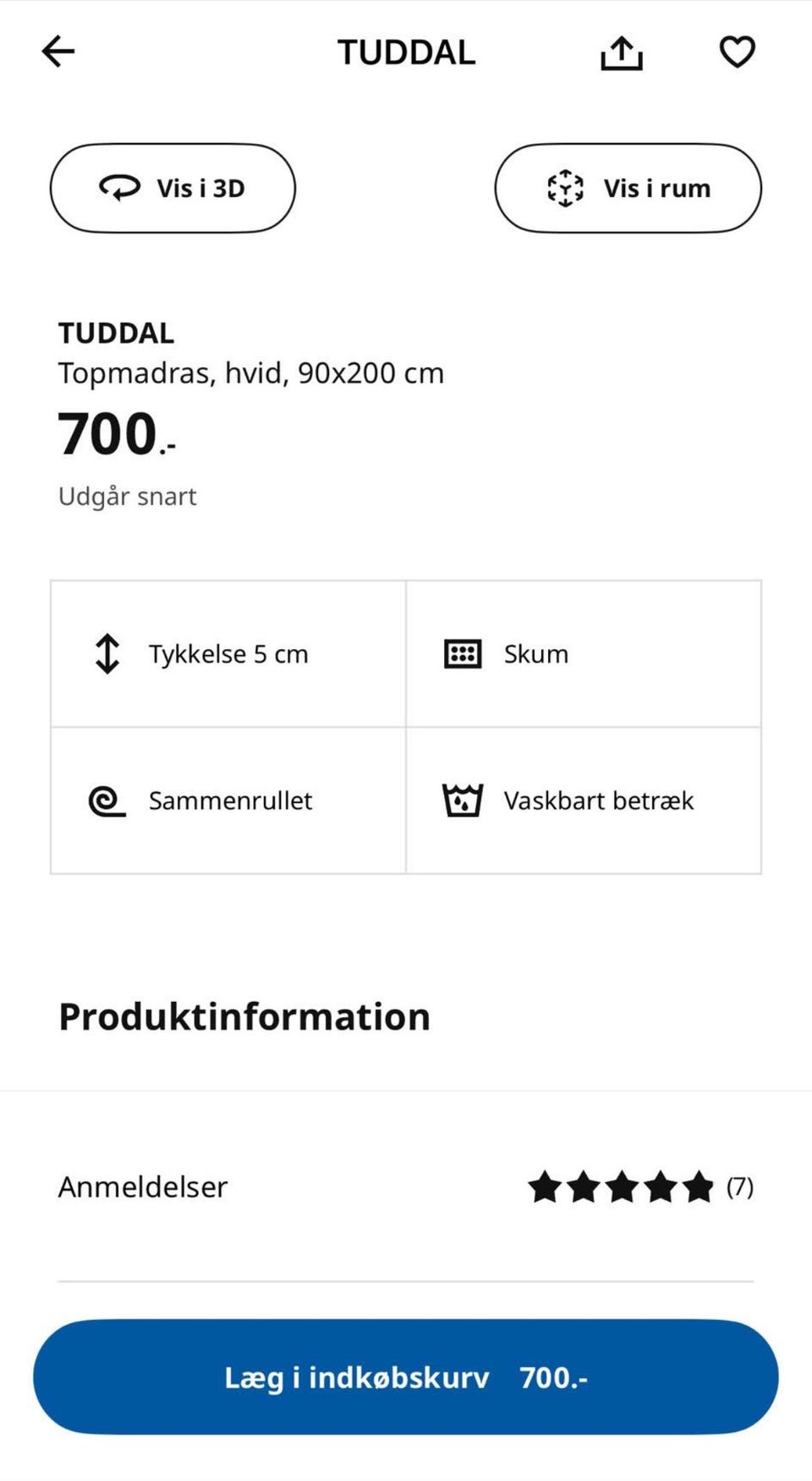Click the thickness arrows icon
812x1481 pixels.
(x=107, y=652)
